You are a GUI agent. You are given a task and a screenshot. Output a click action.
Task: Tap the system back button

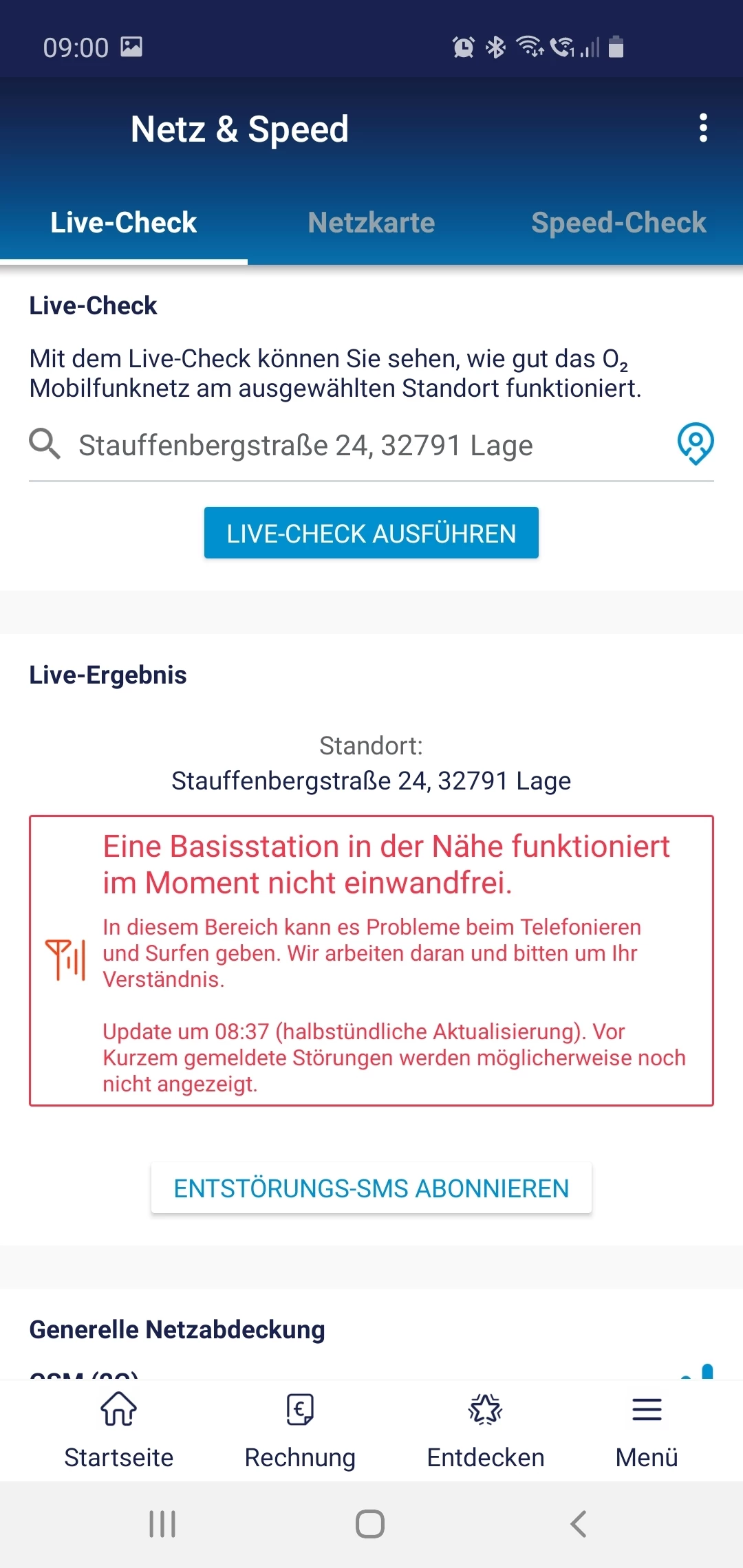tap(579, 1524)
